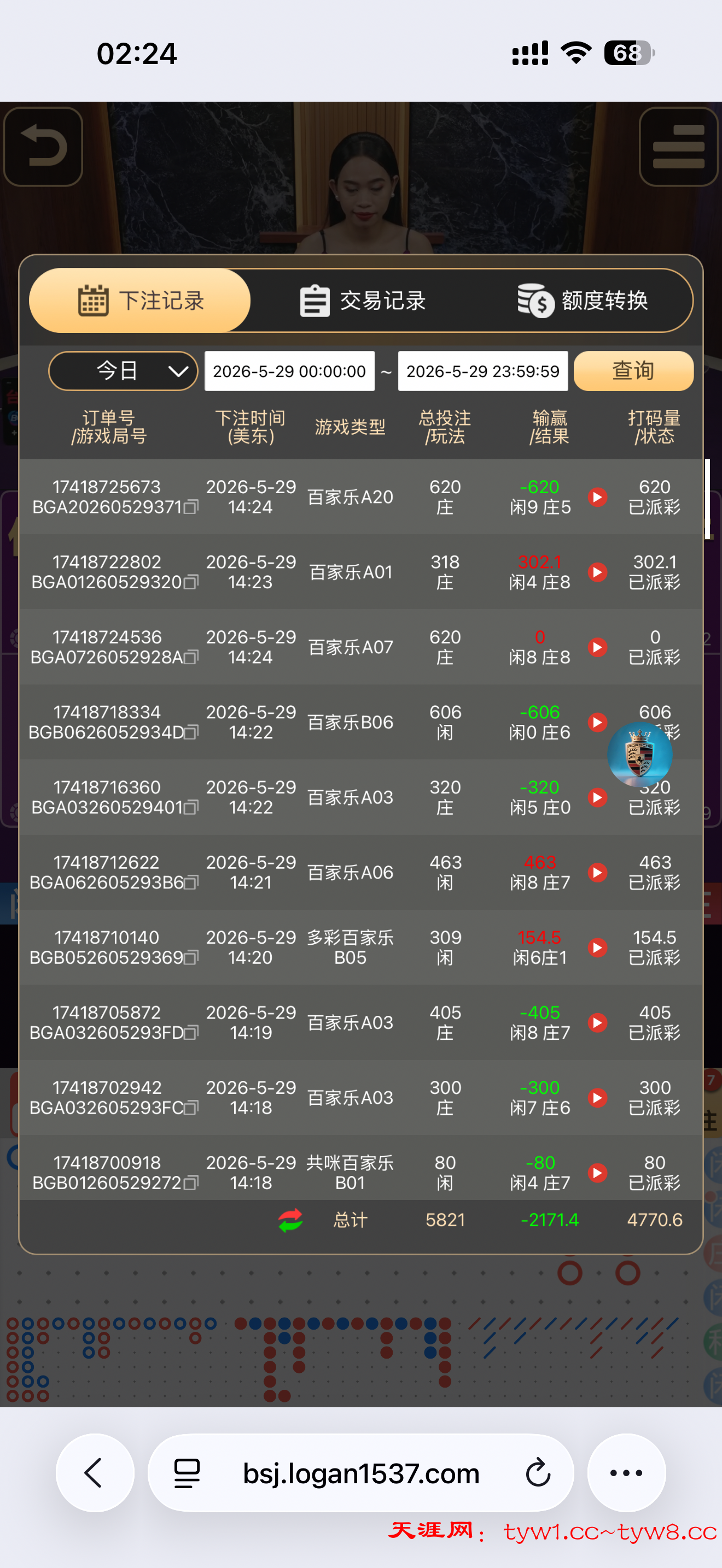Open the hamburger menu at top right

(678, 146)
